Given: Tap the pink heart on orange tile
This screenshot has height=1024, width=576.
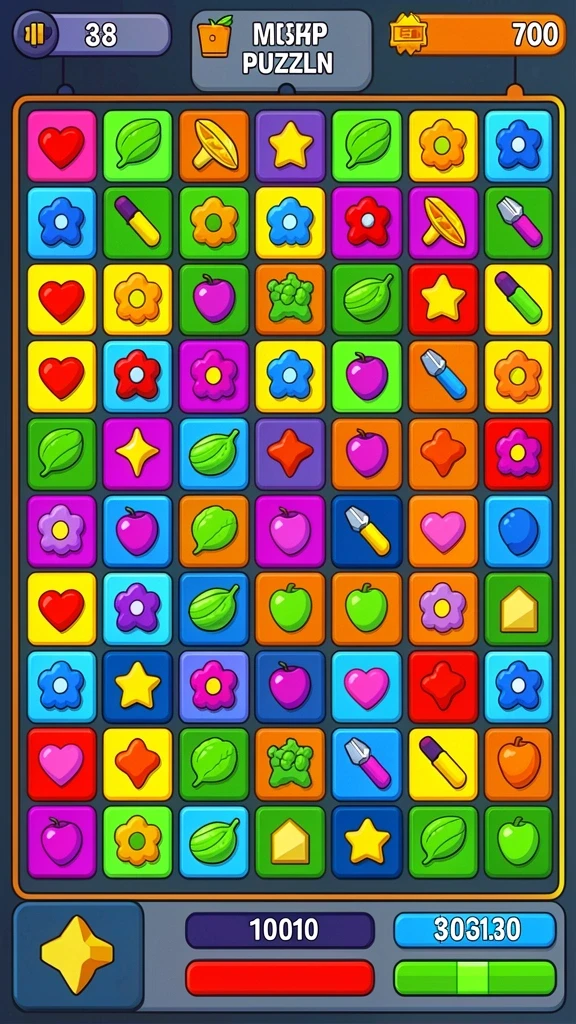Looking at the screenshot, I should 443,530.
